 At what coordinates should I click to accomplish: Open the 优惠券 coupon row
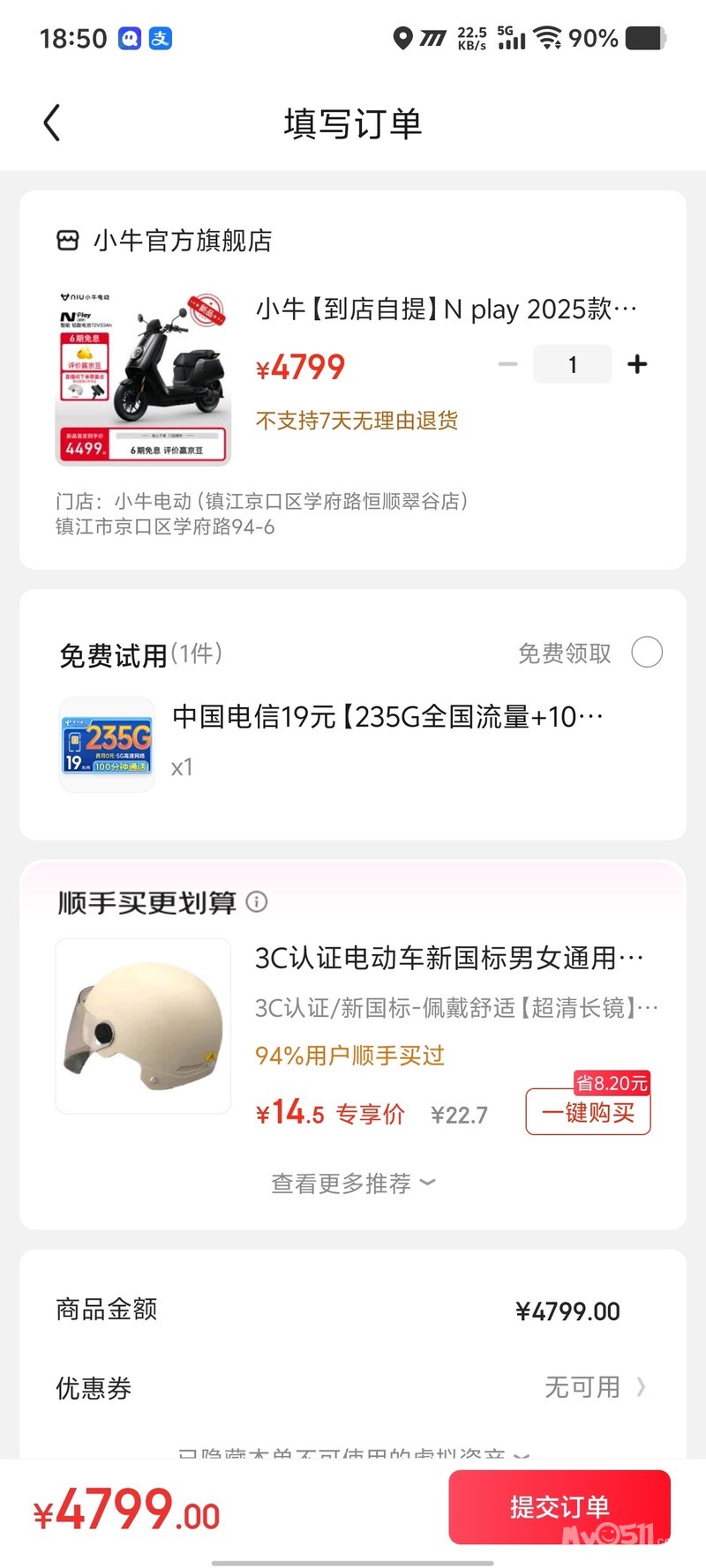tap(353, 1387)
